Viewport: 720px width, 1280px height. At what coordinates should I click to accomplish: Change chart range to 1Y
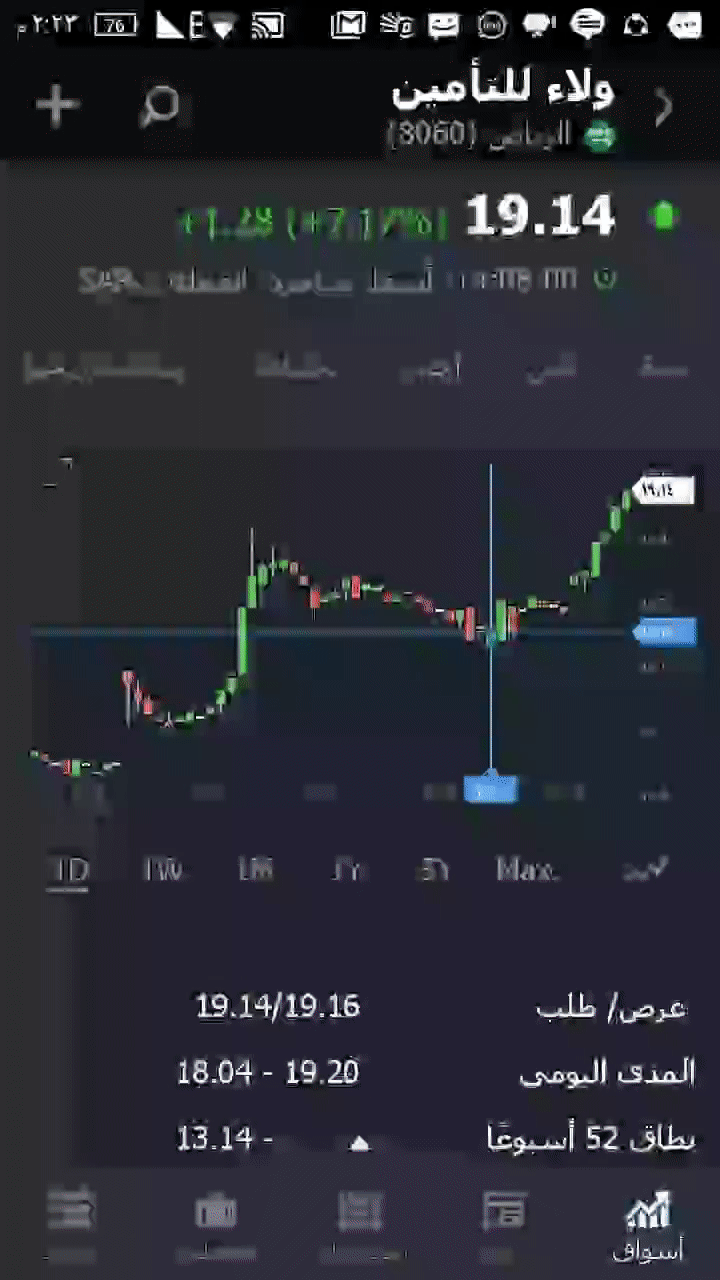coord(345,870)
